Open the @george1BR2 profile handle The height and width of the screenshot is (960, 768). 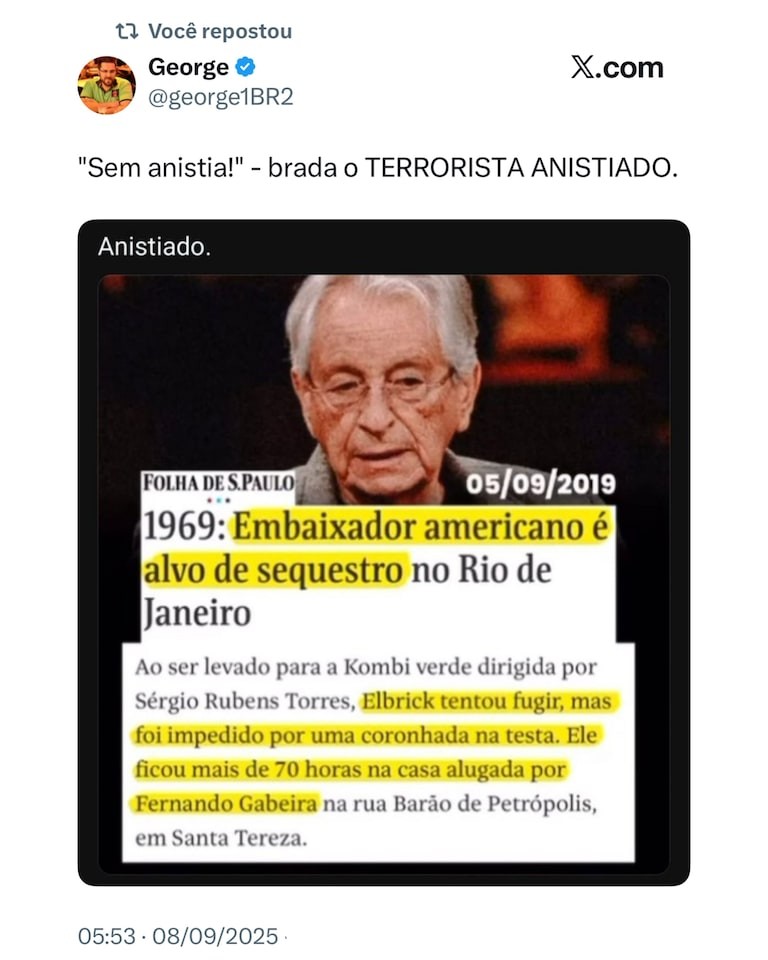[220, 98]
